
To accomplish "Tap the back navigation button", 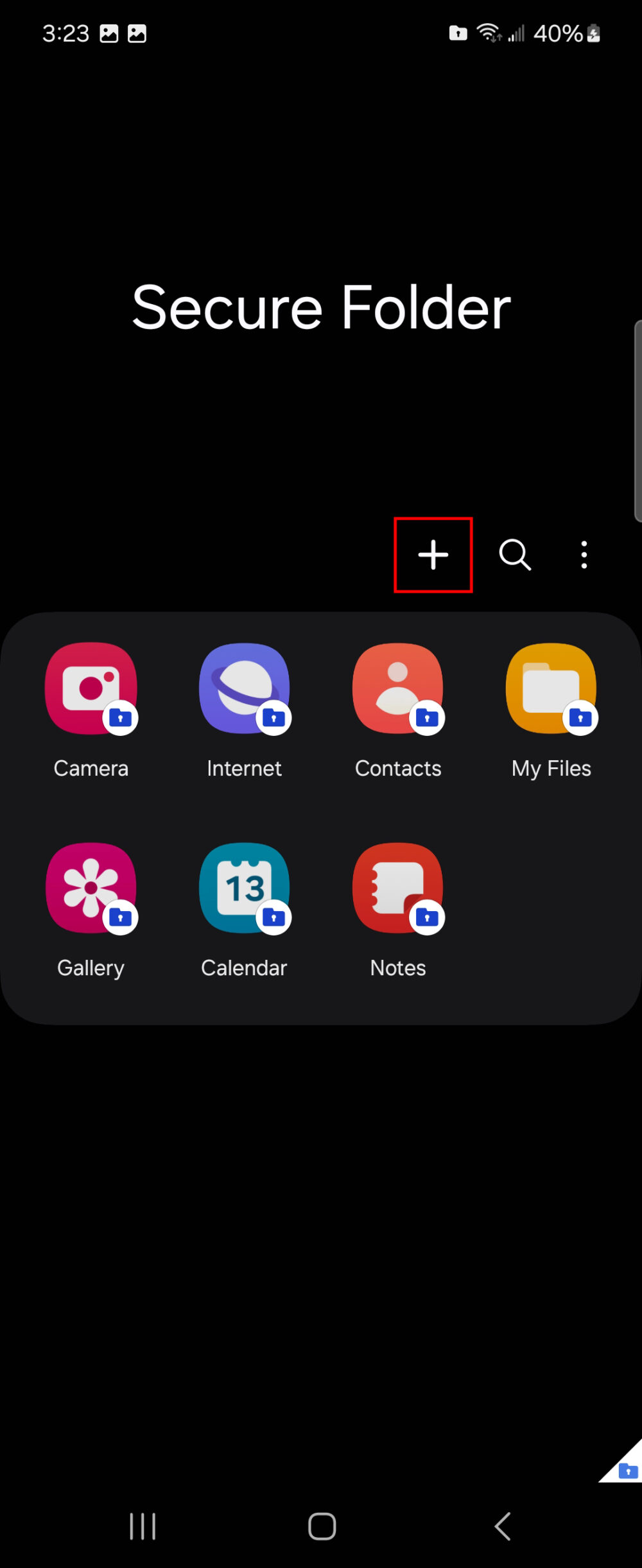I will (502, 1527).
